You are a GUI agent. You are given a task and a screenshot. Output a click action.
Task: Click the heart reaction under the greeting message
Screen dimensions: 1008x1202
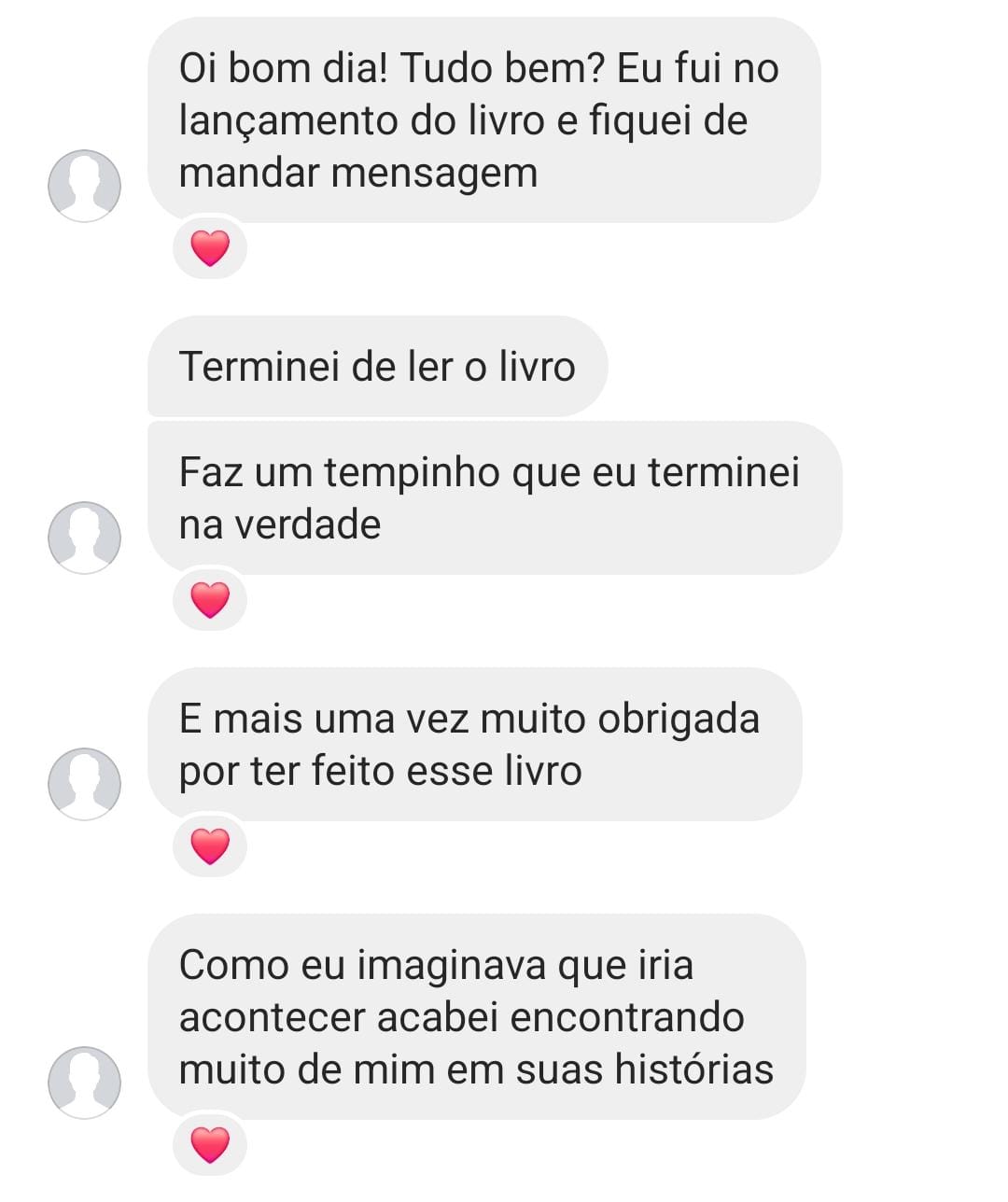tap(209, 248)
